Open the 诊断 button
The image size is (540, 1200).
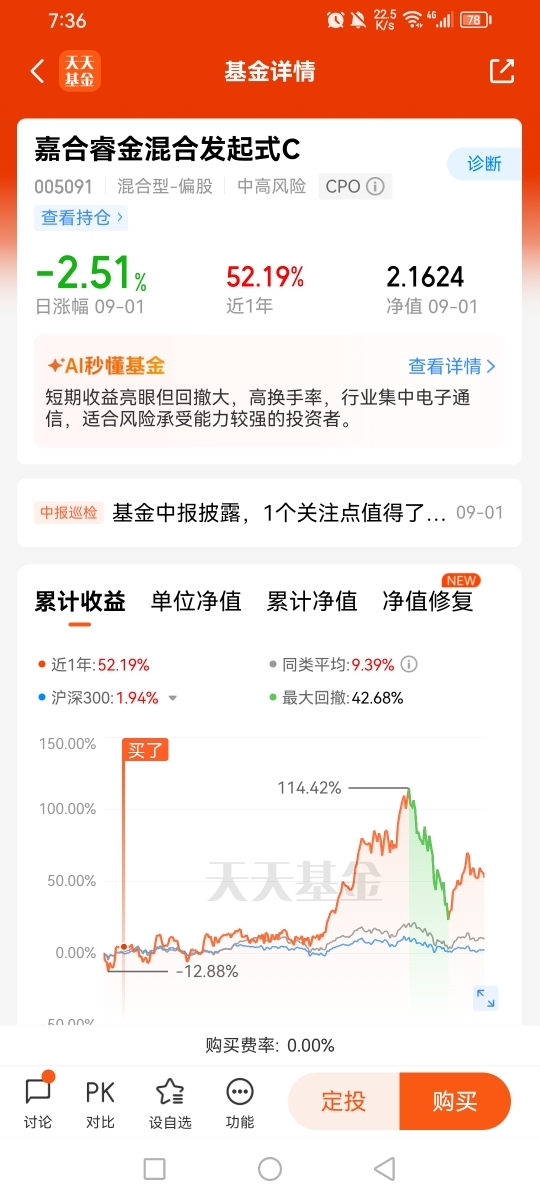click(484, 164)
